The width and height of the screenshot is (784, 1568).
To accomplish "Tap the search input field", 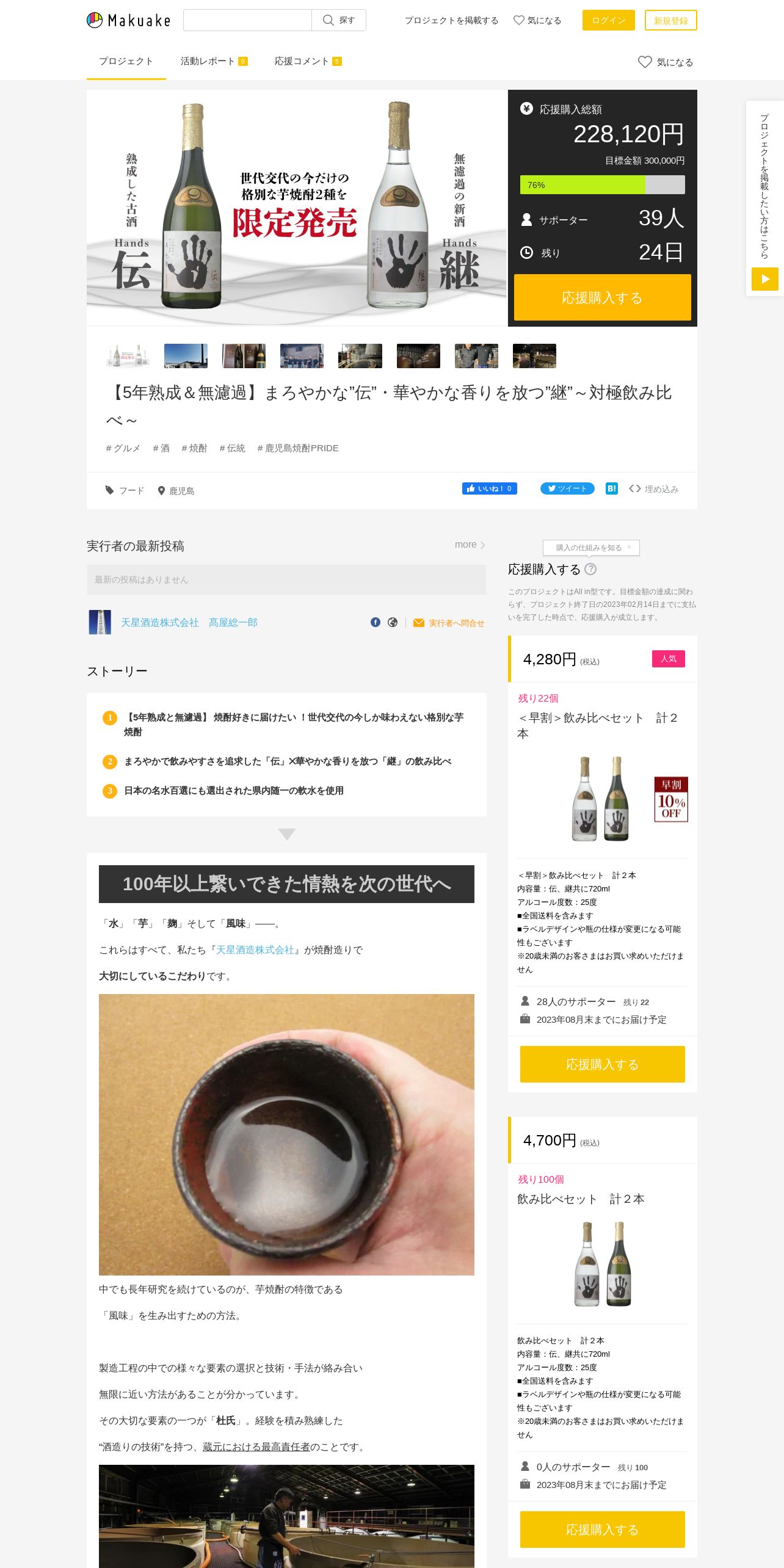I will 247,20.
